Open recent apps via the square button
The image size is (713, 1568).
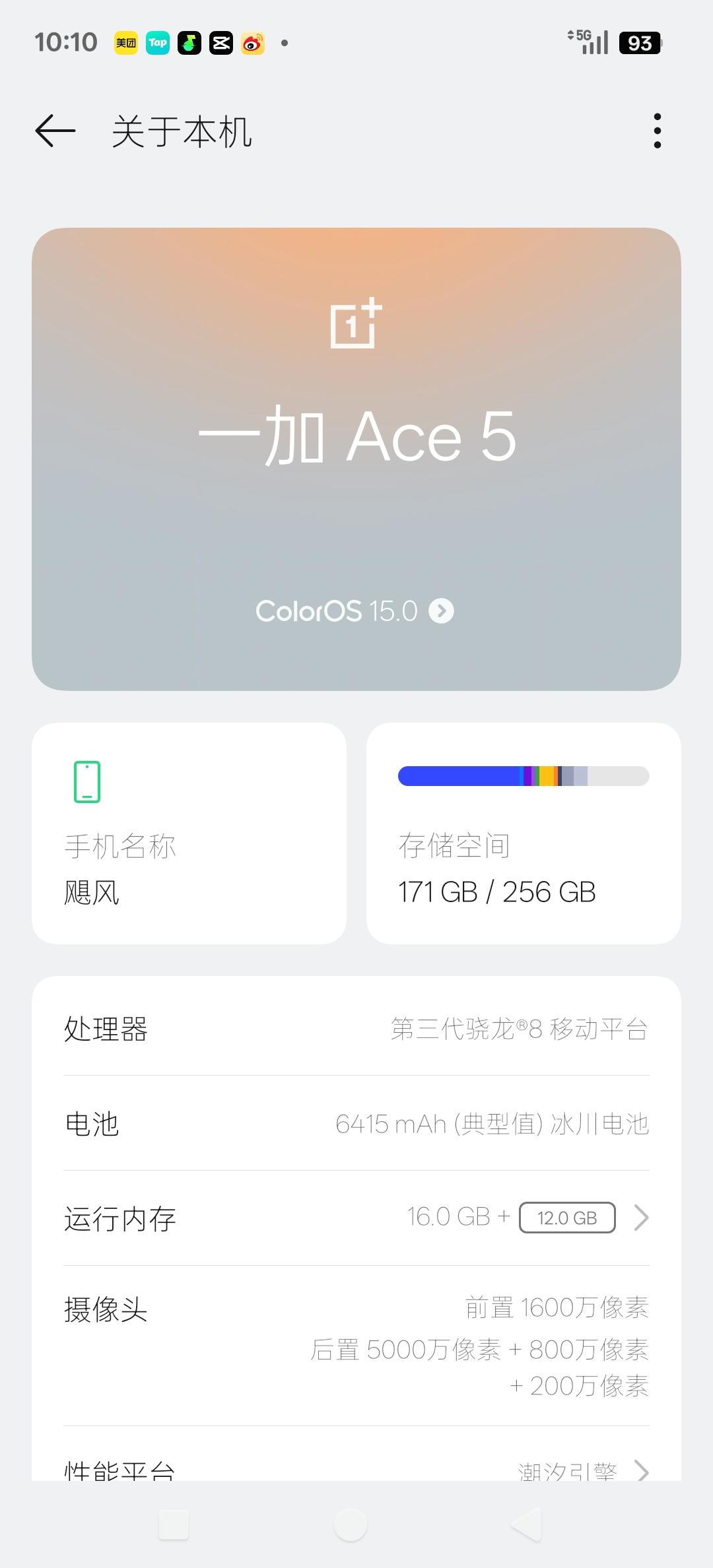coord(173,1525)
